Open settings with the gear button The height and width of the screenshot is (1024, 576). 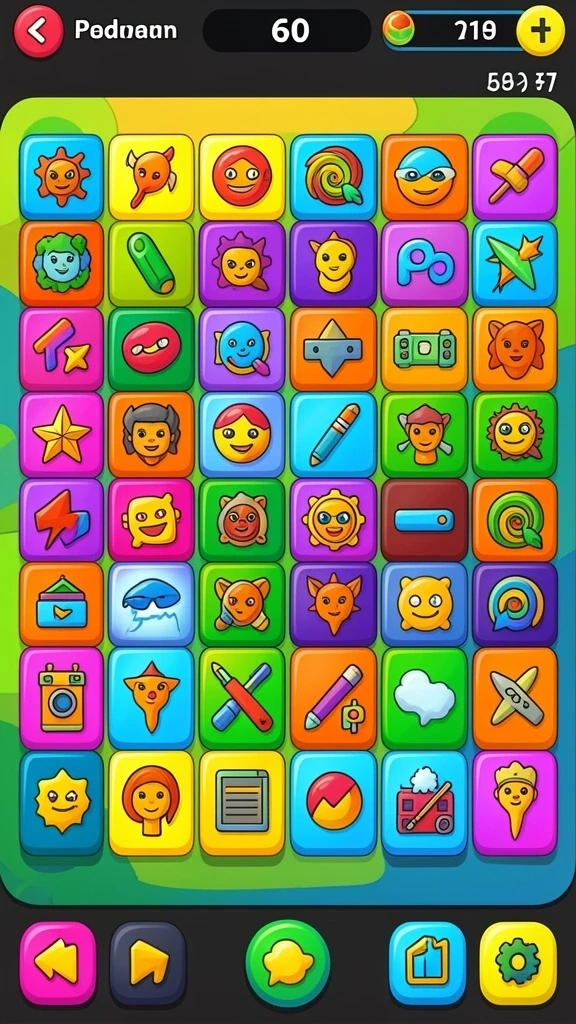518,963
